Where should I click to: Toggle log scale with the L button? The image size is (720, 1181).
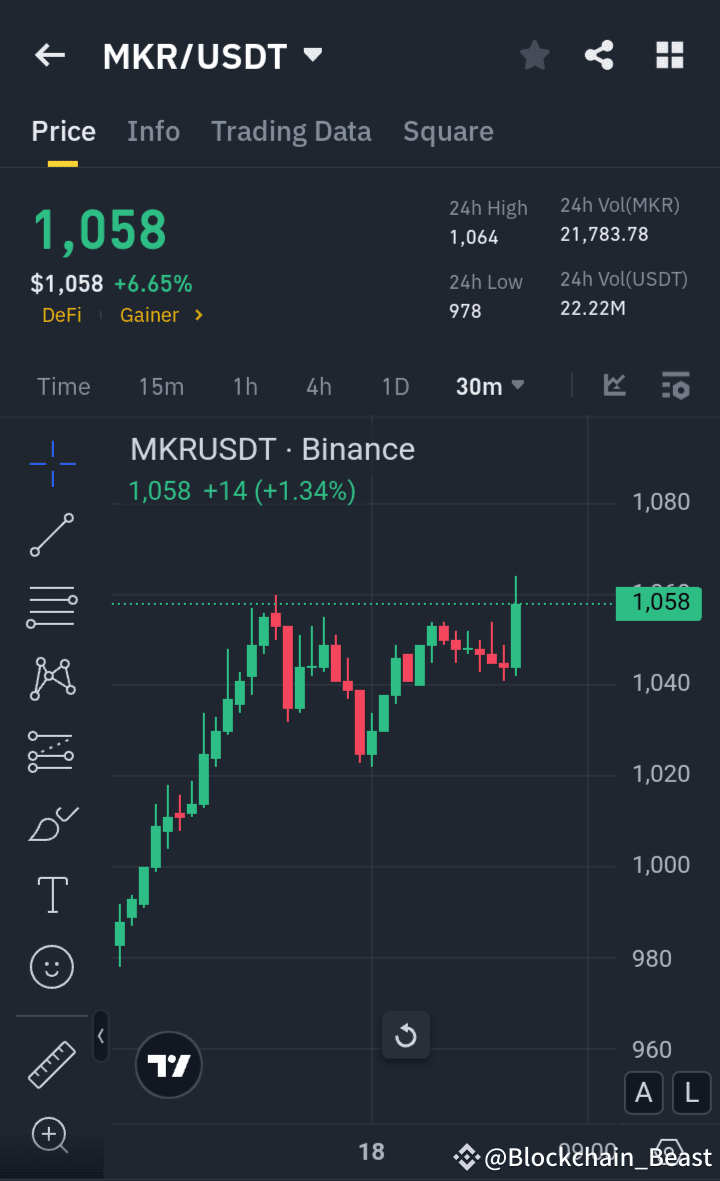coord(692,1093)
